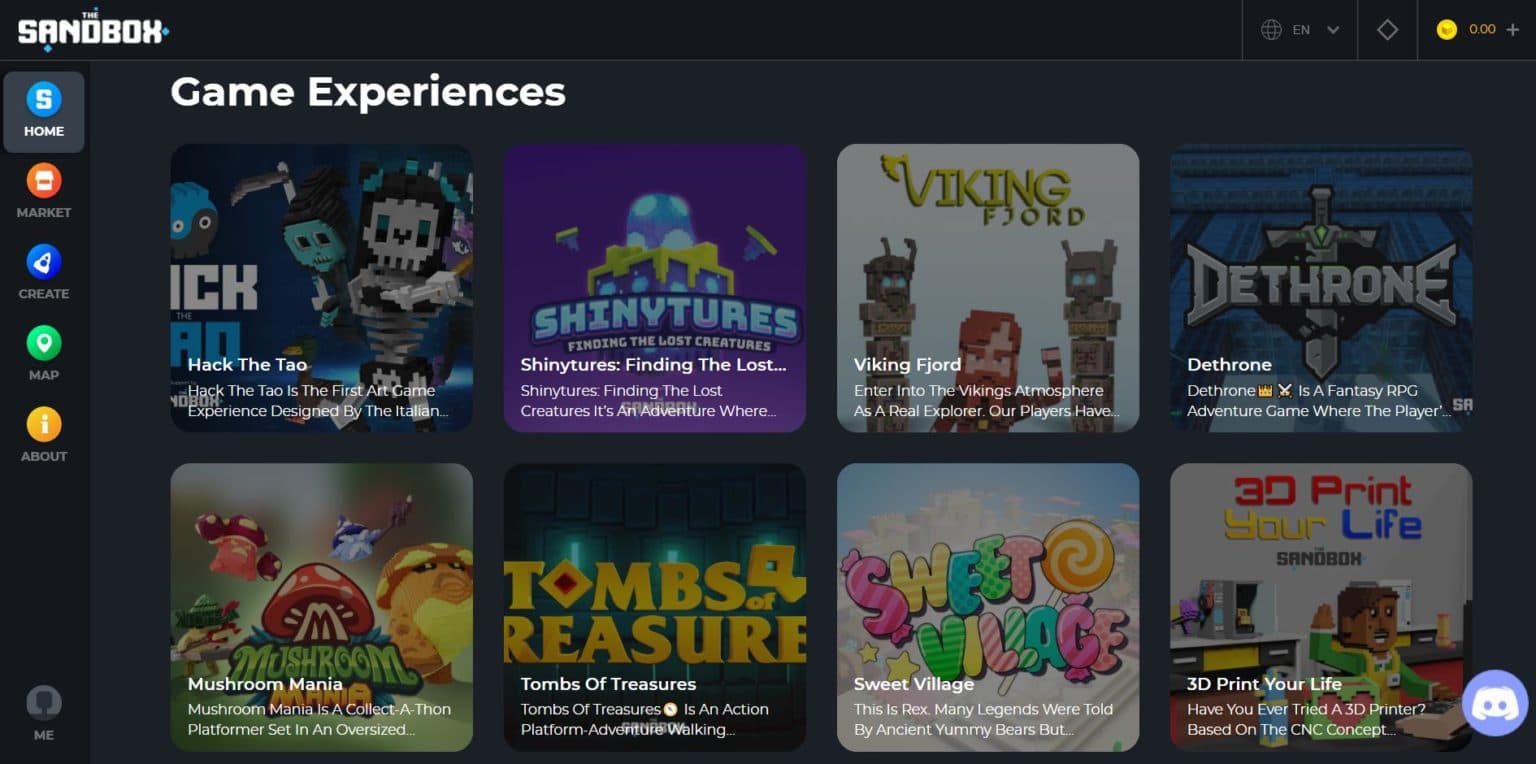Select the Mushroom Mania card
Image resolution: width=1536 pixels, height=764 pixels.
321,607
